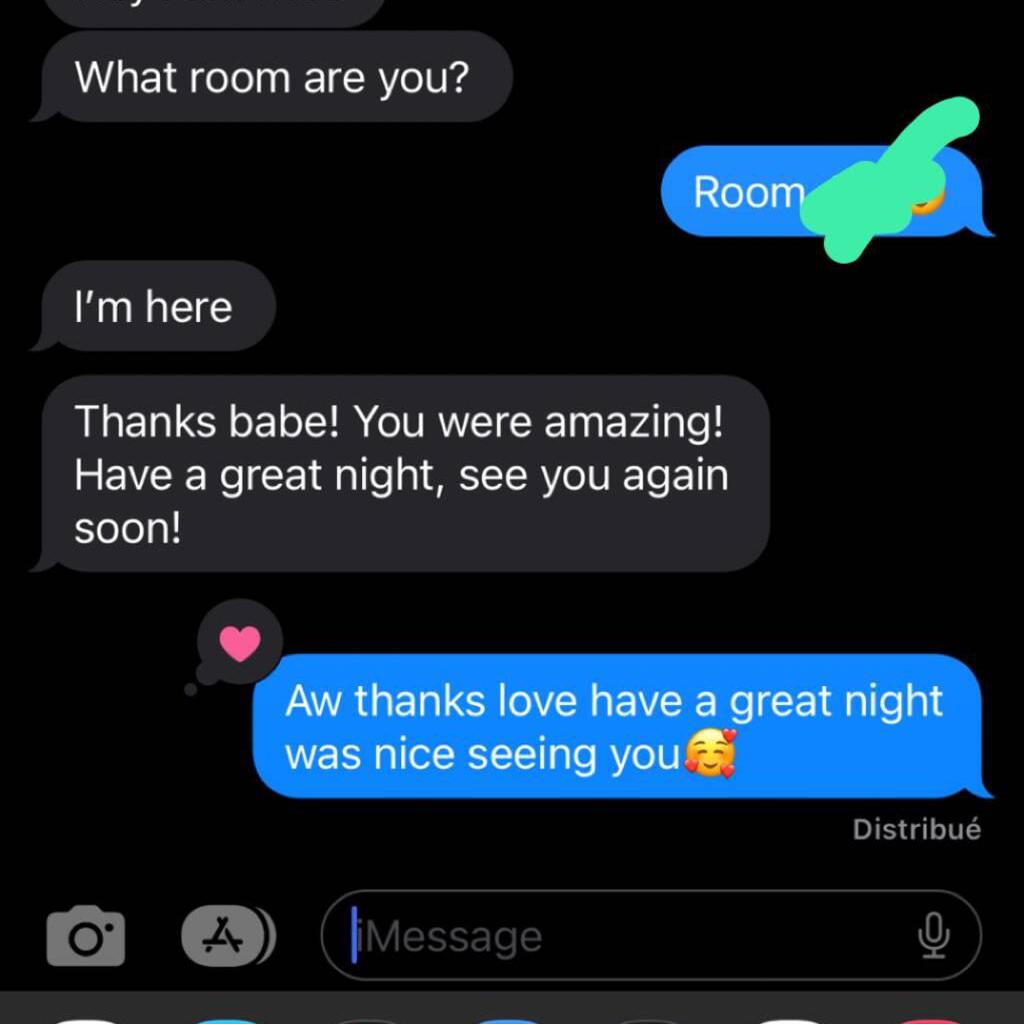Tap the microphone to dictate a message
The width and height of the screenshot is (1024, 1024).
click(932, 936)
